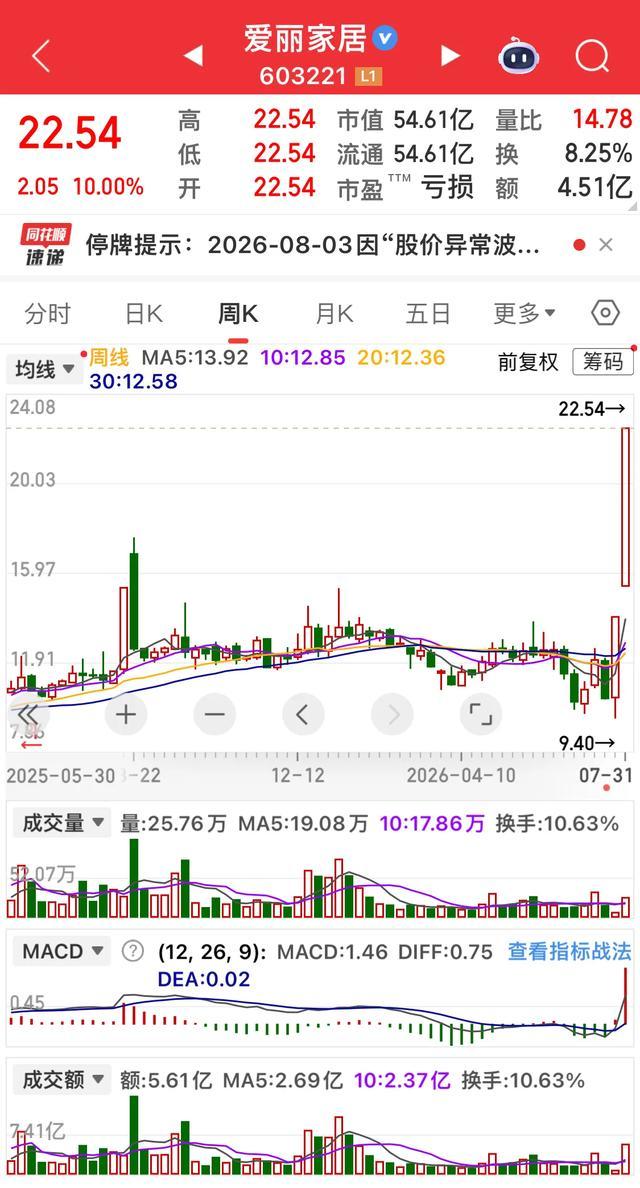Open the robot assistant icon

click(518, 55)
